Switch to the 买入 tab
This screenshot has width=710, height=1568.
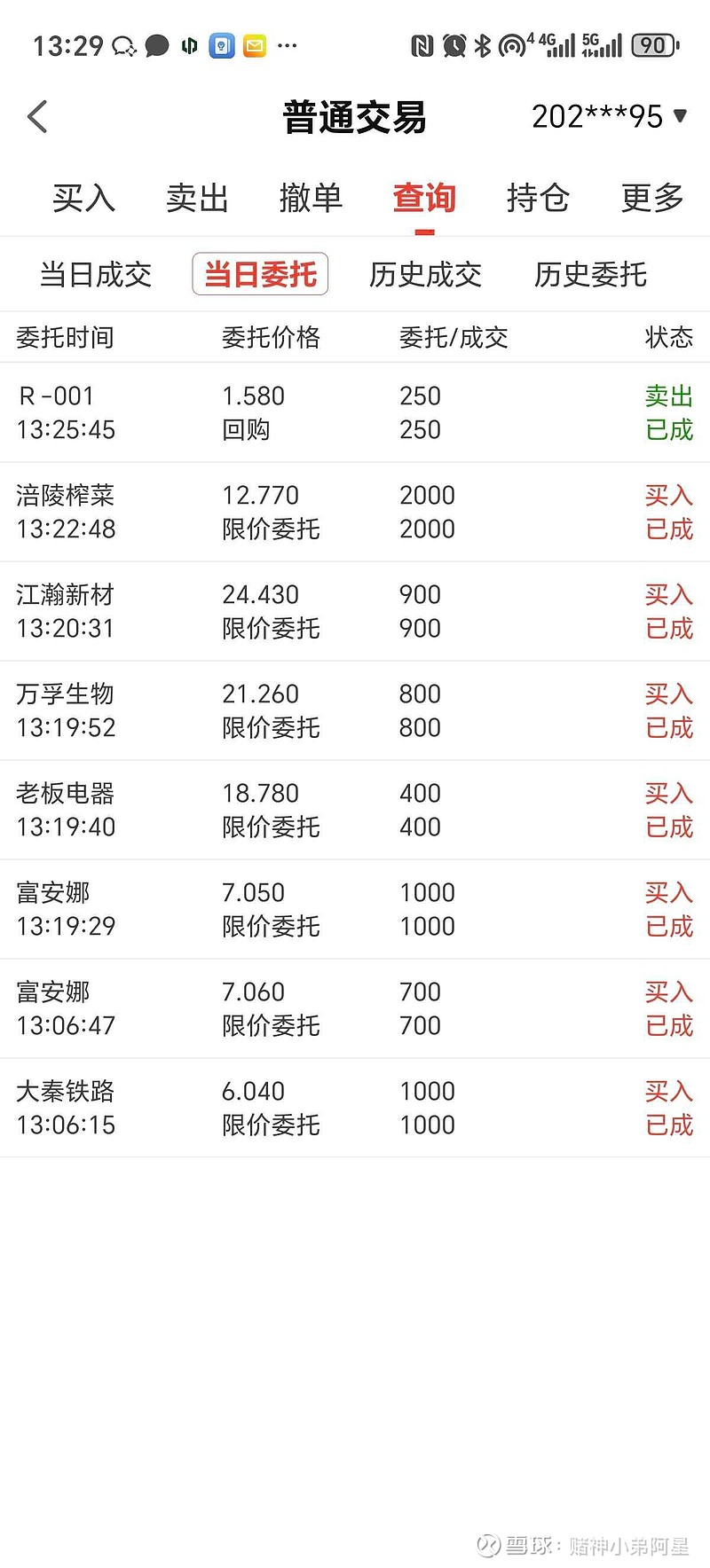pyautogui.click(x=83, y=198)
